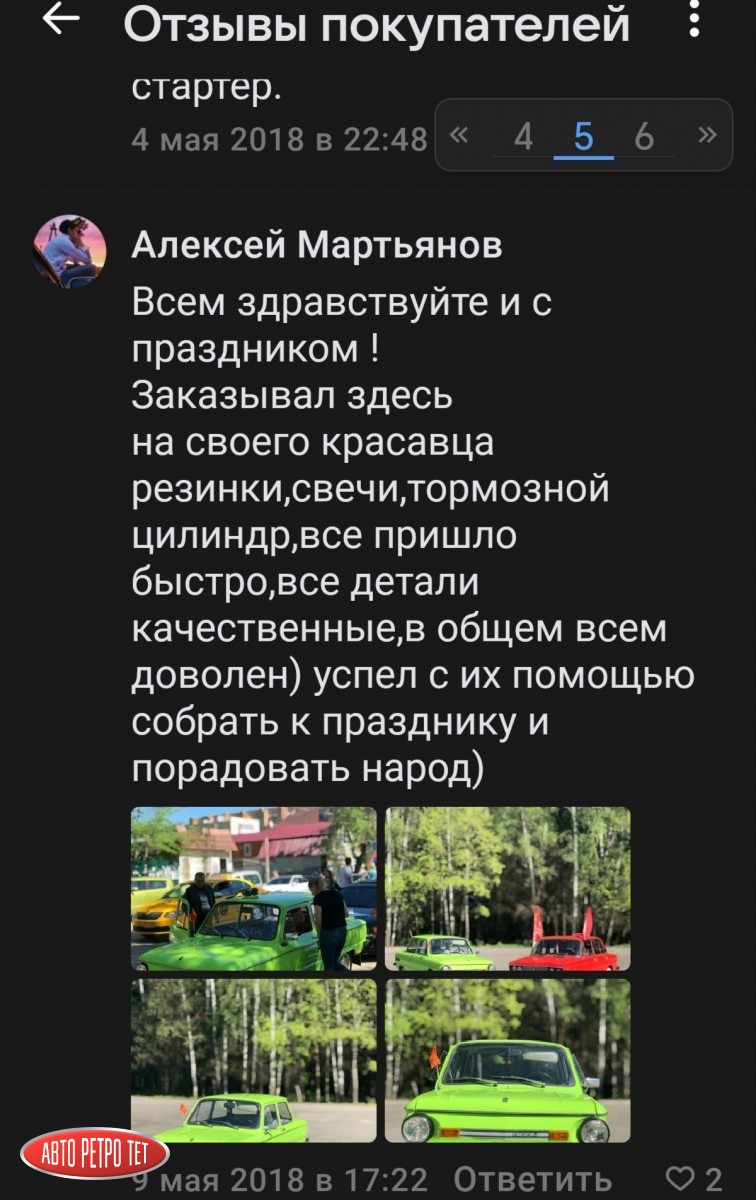The width and height of the screenshot is (756, 1200).
Task: Open Алексей Мартьянов's profile avatar
Action: tap(70, 251)
